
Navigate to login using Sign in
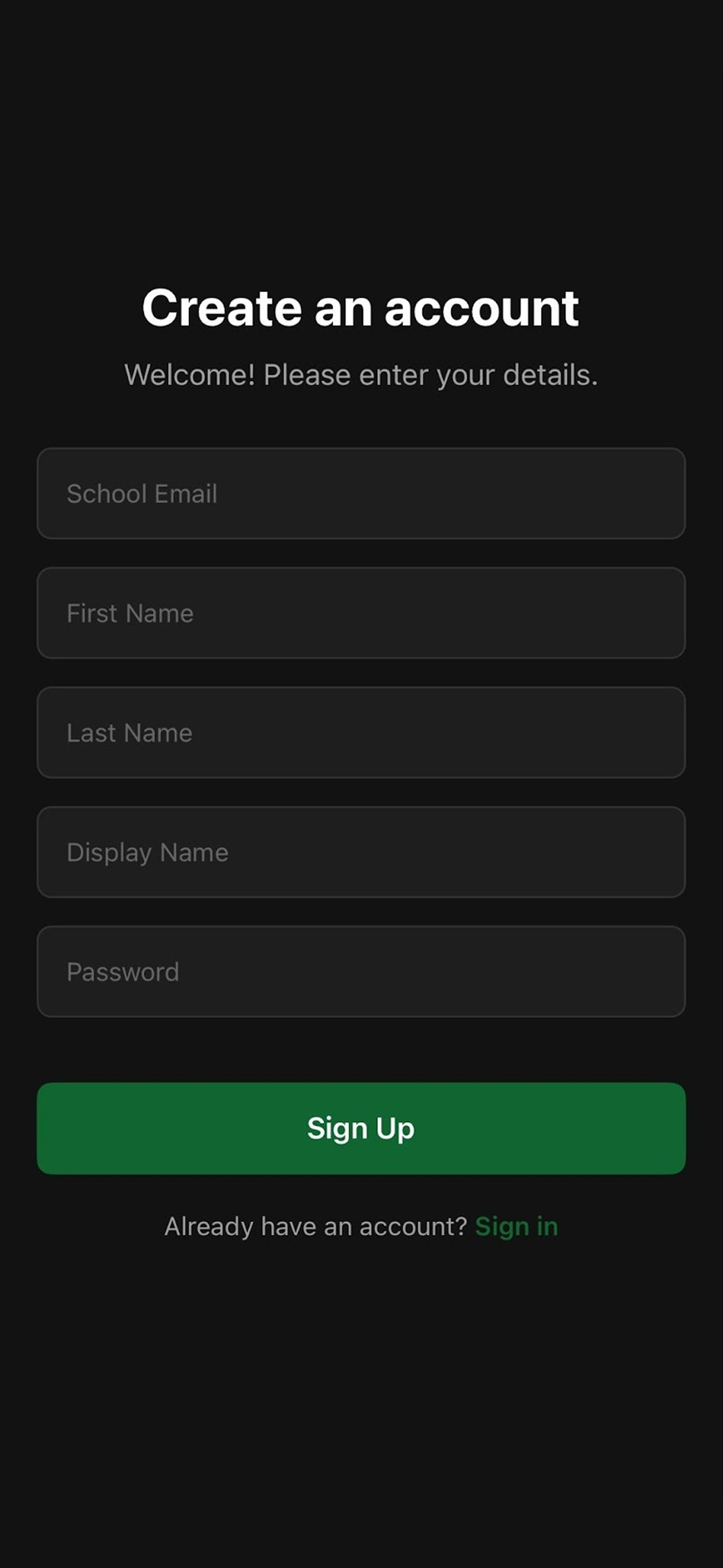coord(517,1226)
